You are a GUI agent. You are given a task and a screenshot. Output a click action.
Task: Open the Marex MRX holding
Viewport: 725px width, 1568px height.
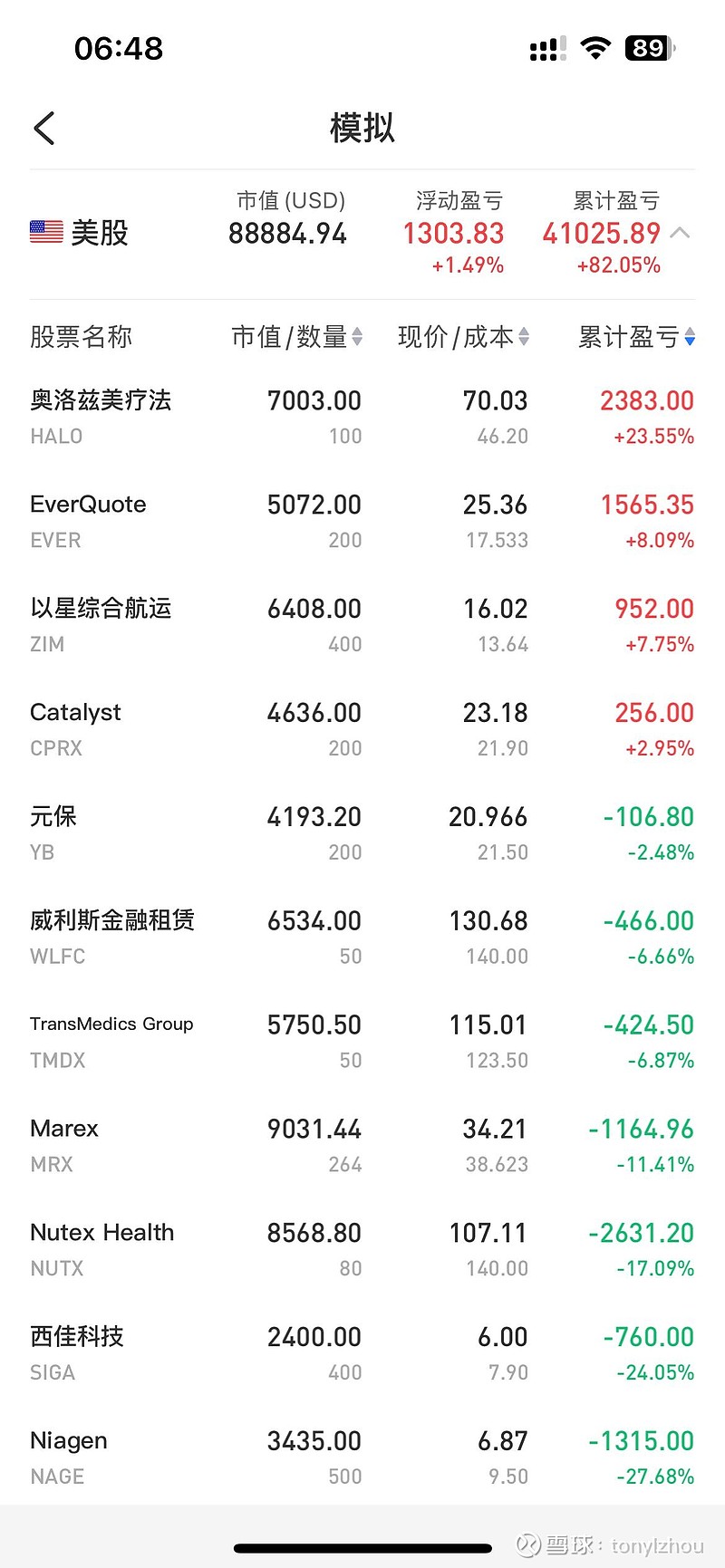tap(362, 1146)
